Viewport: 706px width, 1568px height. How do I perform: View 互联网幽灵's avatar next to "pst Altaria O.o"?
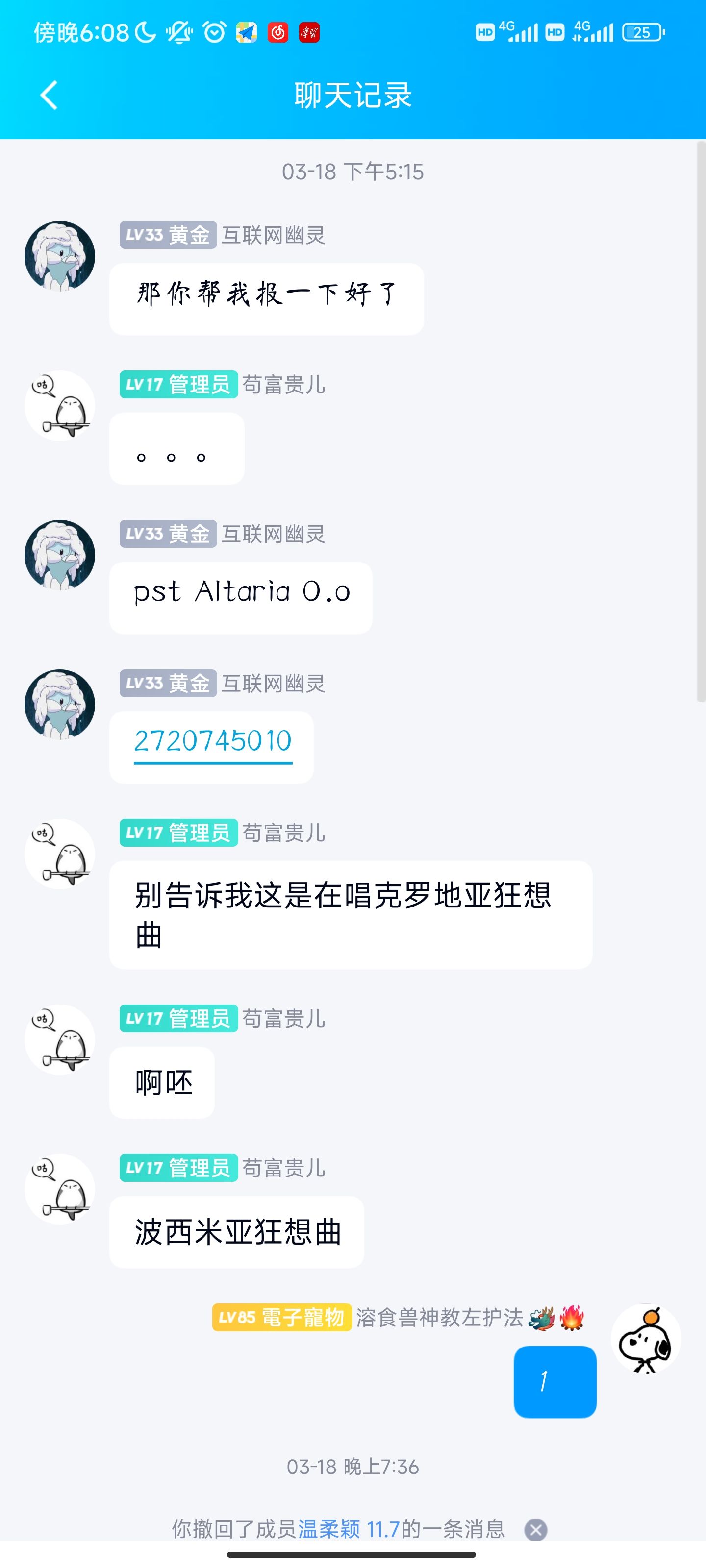60,555
